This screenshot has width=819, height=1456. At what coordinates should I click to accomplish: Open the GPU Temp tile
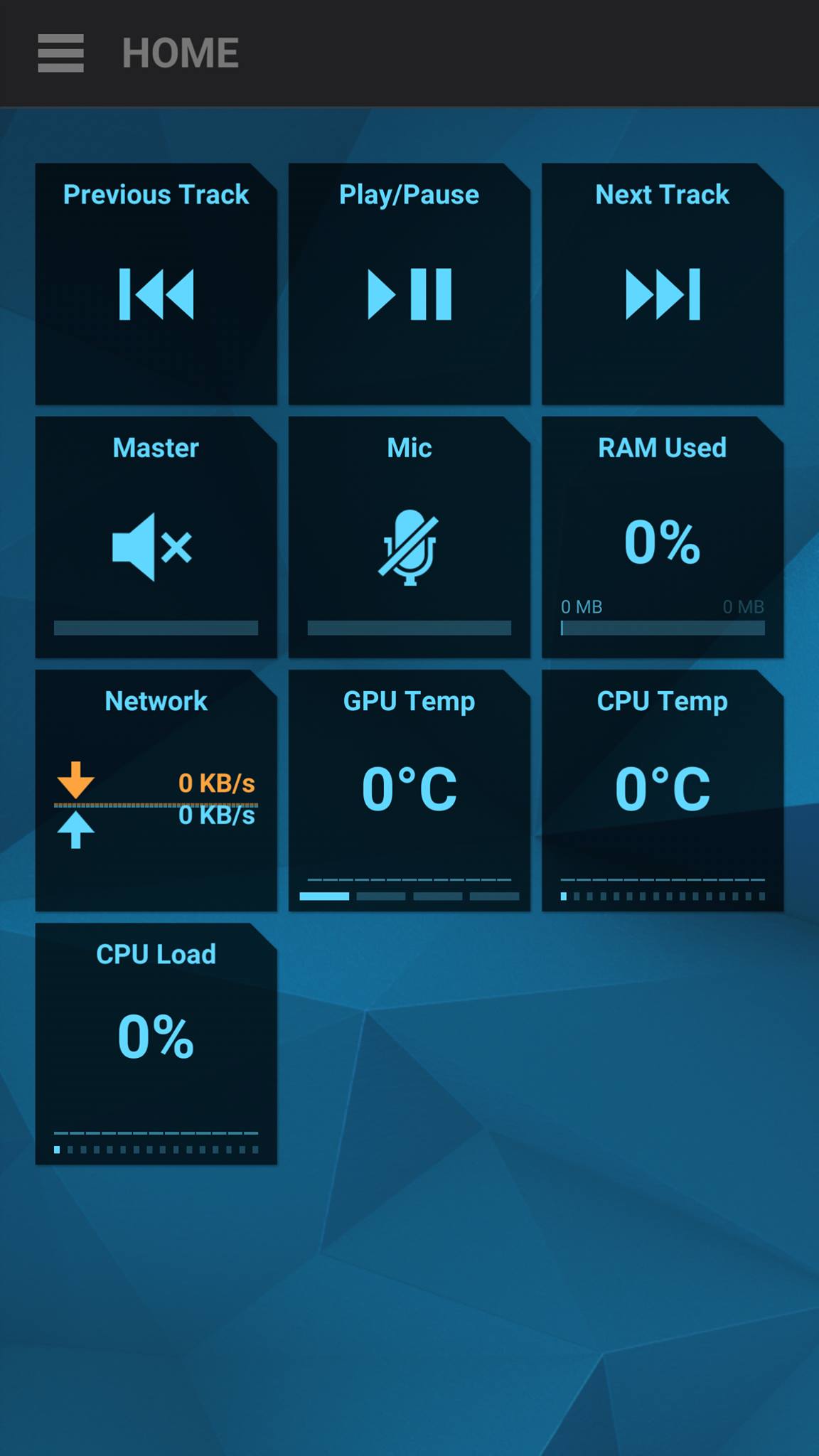[x=409, y=791]
